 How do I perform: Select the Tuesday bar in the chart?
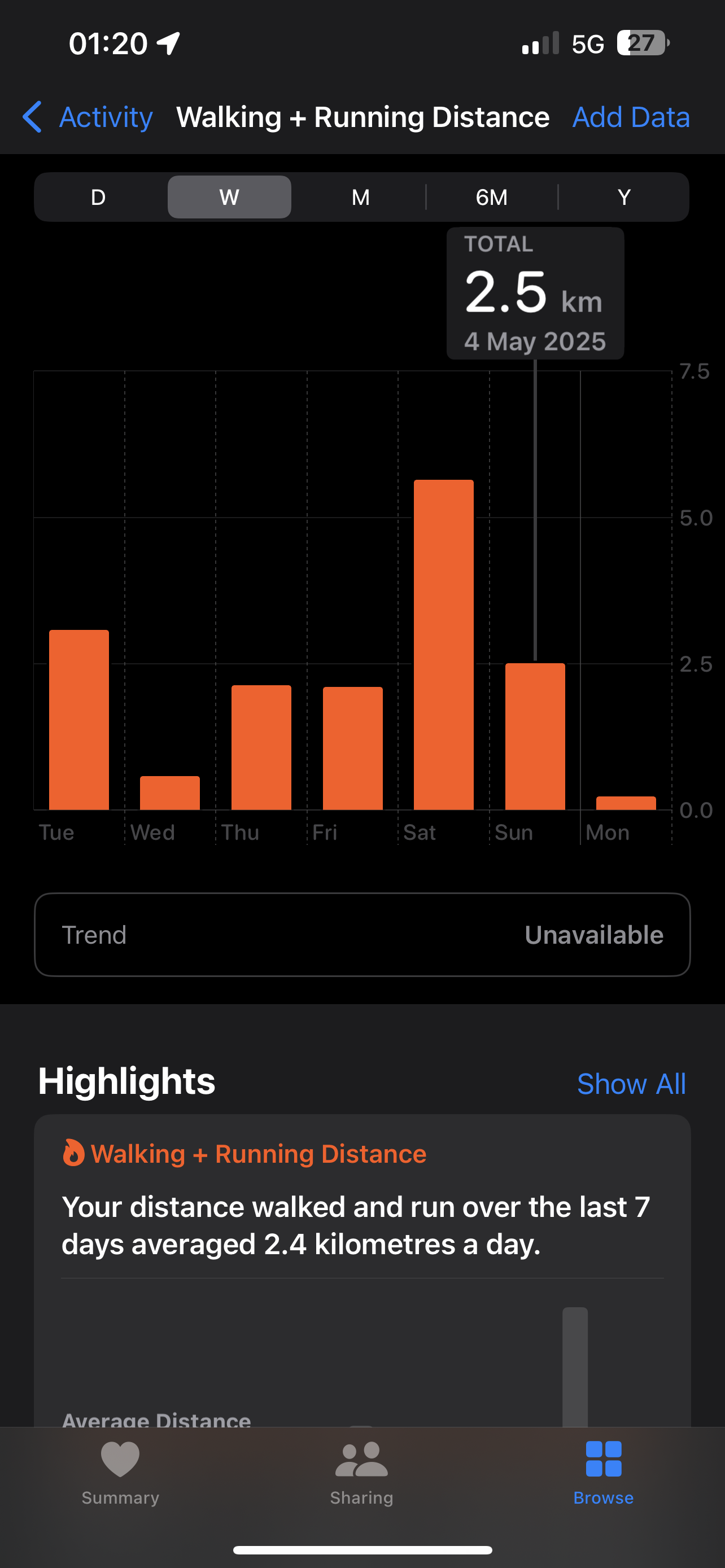79,720
